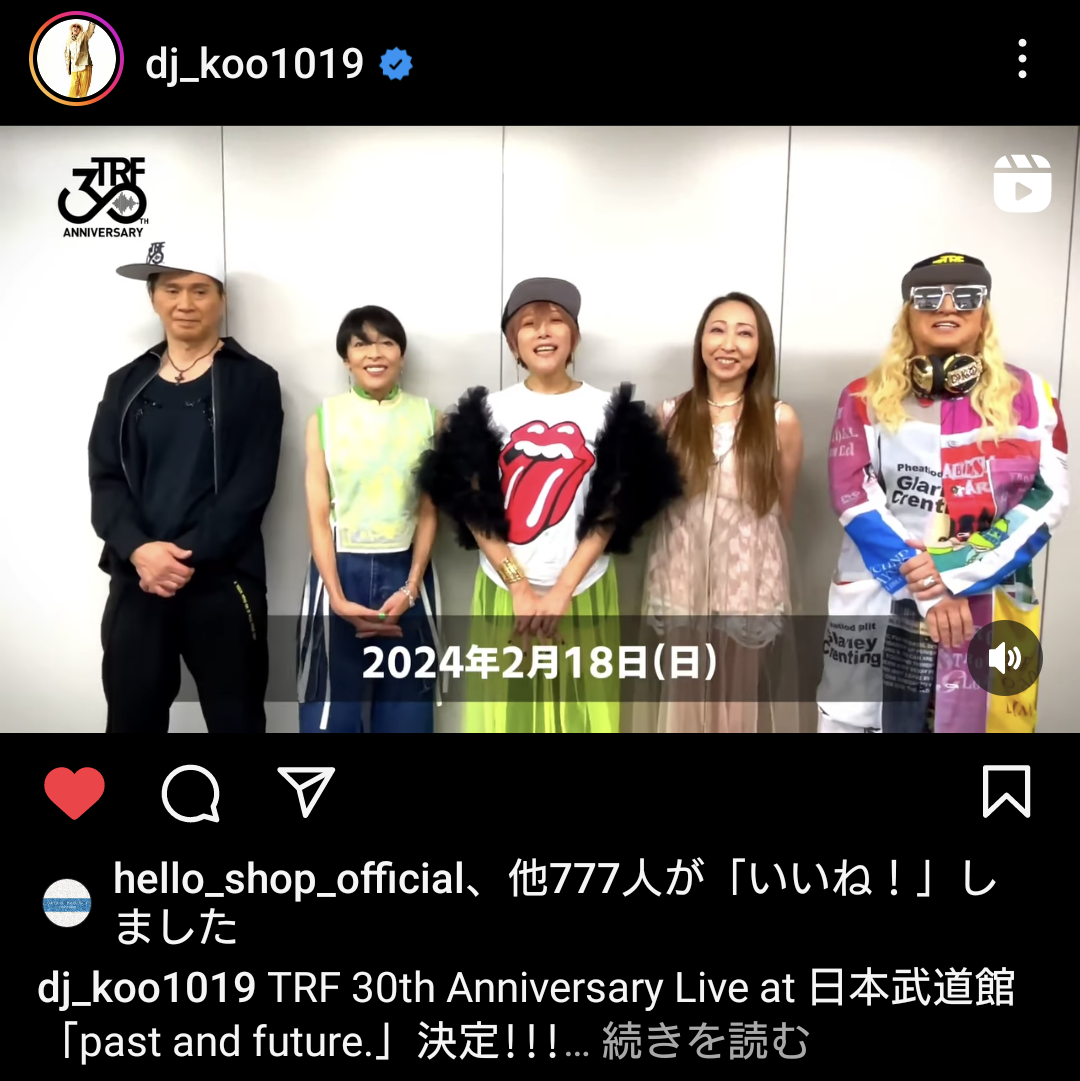Expand the caption with 続きを読む
1080x1081 pixels.
point(705,1041)
